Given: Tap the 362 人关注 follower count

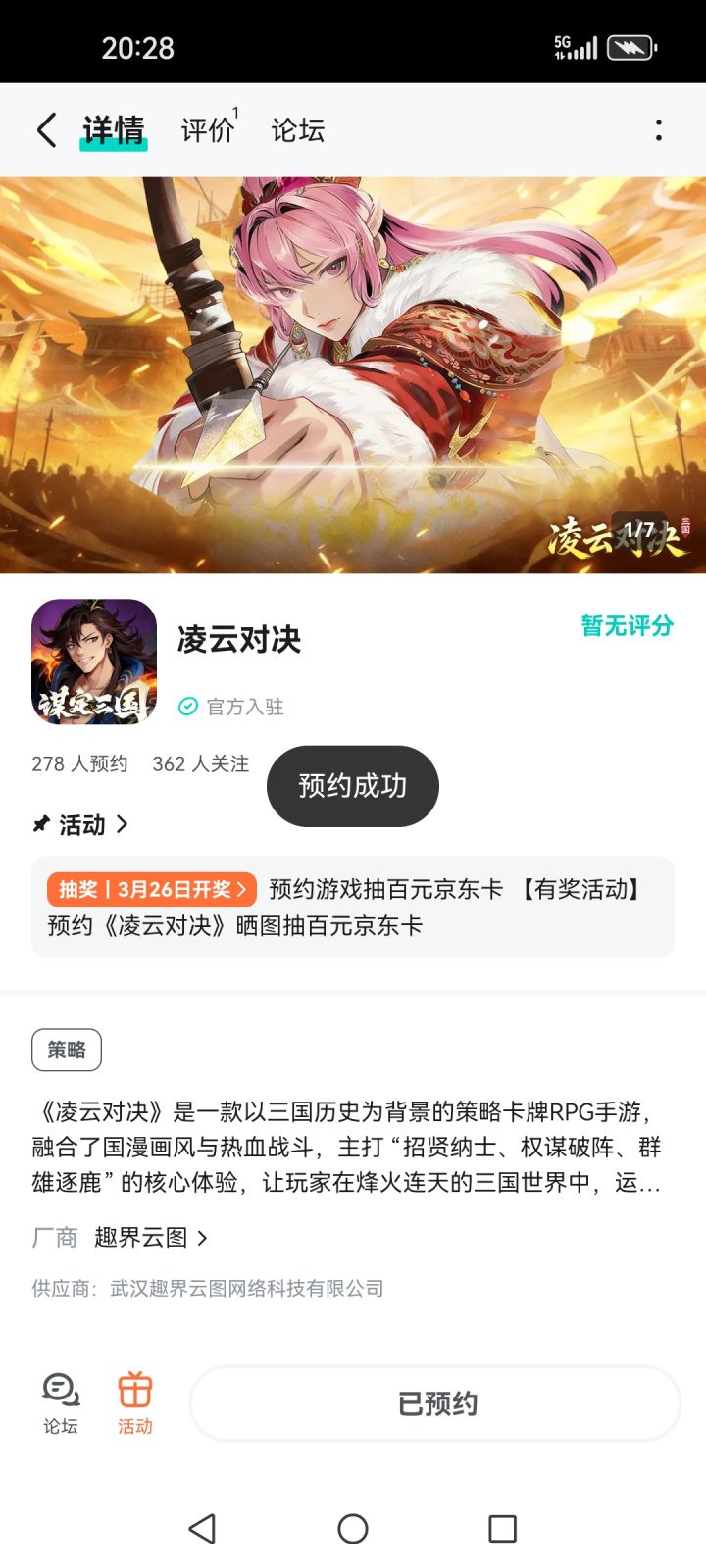Looking at the screenshot, I should coord(201,764).
